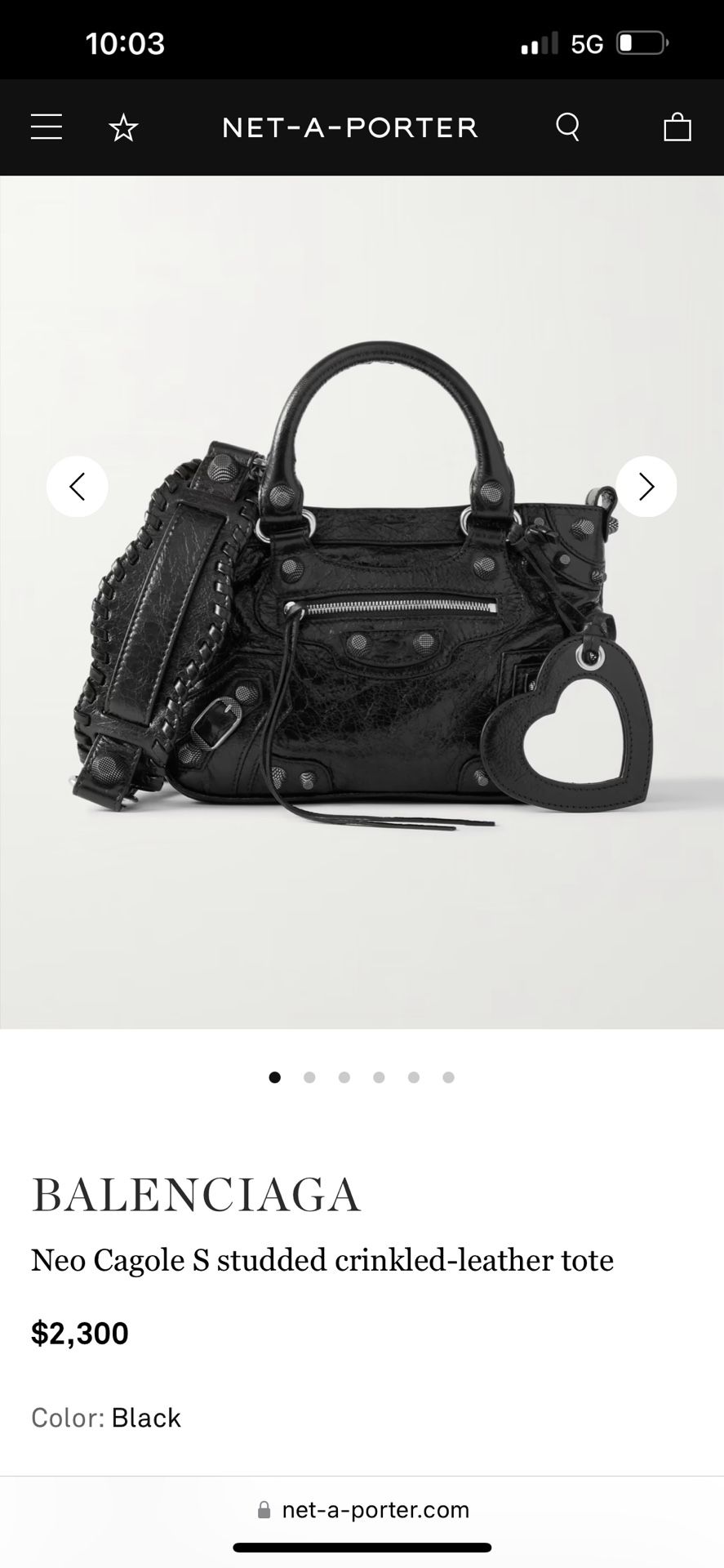Open the Balenciaga tote product photo
The width and height of the screenshot is (724, 1568).
click(362, 621)
